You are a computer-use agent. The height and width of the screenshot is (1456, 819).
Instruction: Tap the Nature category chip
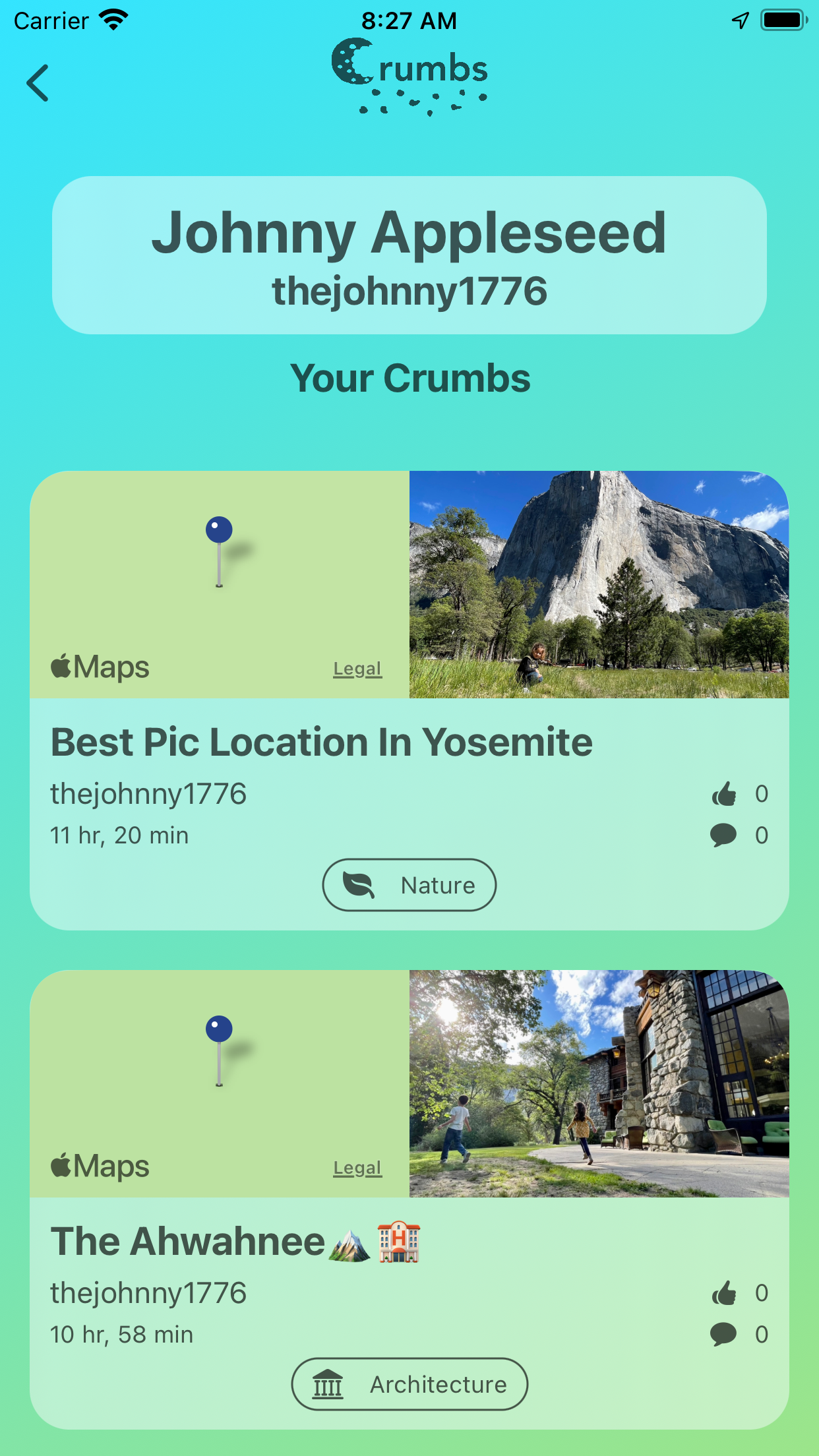(x=409, y=885)
